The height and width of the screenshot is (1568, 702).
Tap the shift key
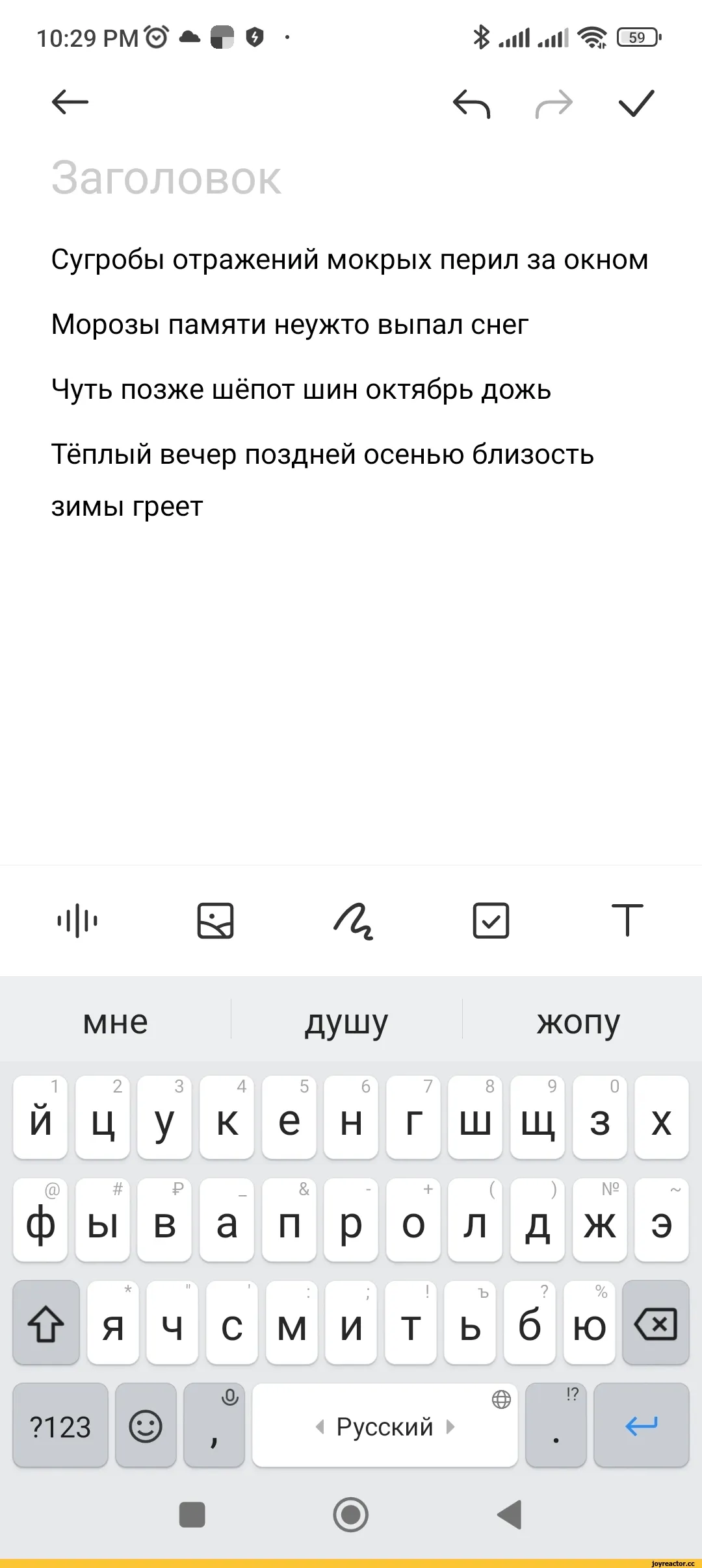(x=46, y=1322)
